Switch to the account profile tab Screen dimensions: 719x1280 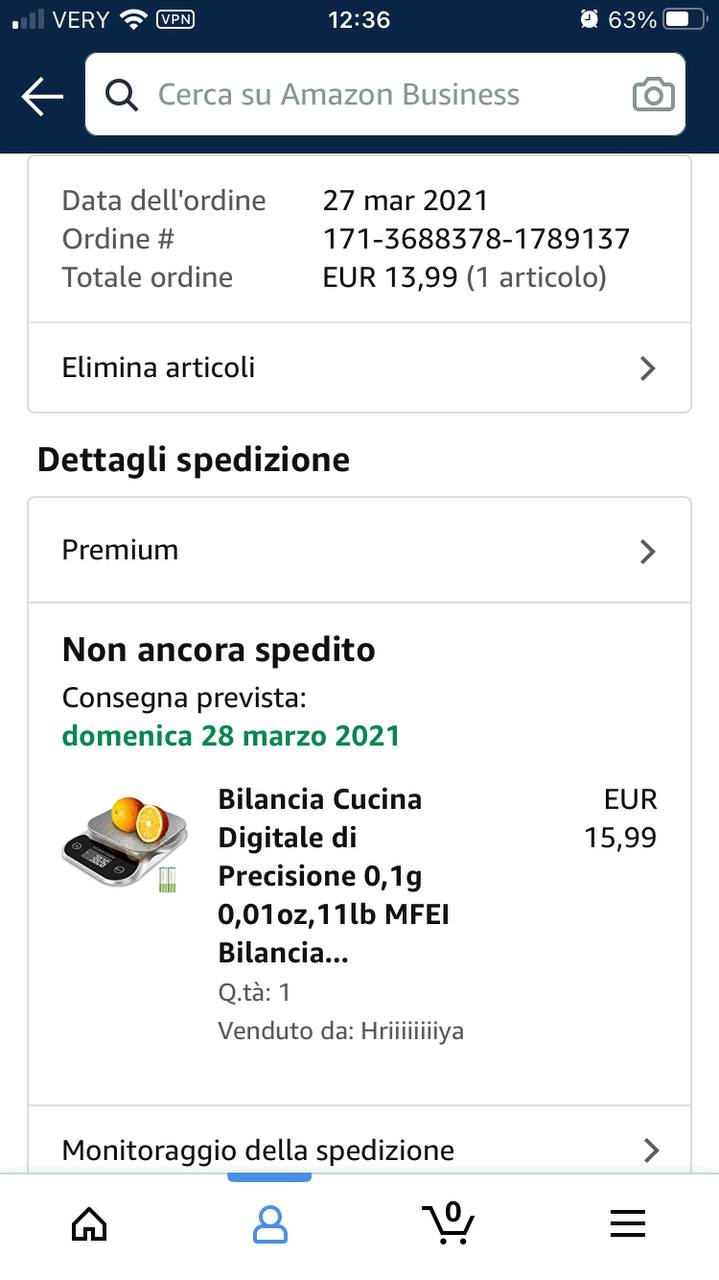[270, 1223]
